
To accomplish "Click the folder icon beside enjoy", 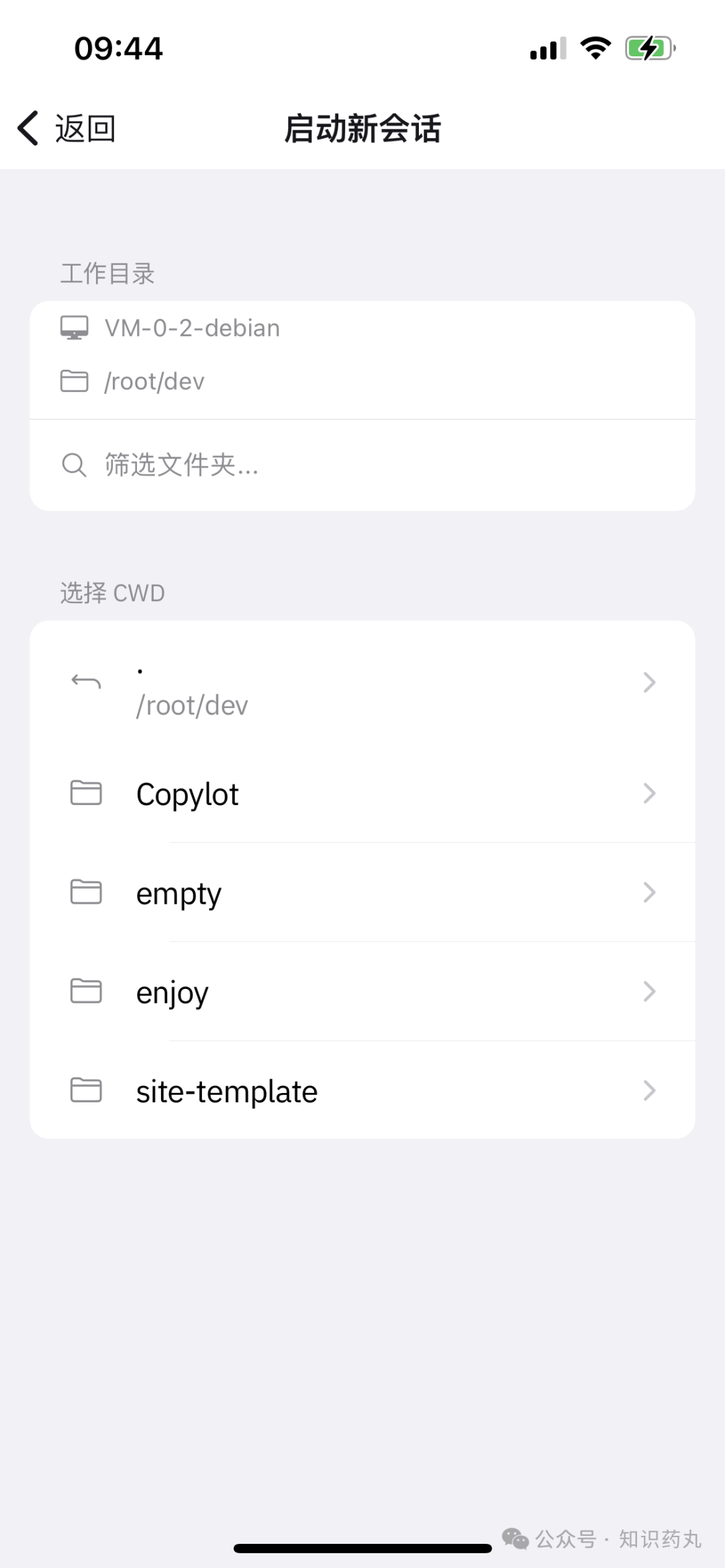I will [x=85, y=991].
